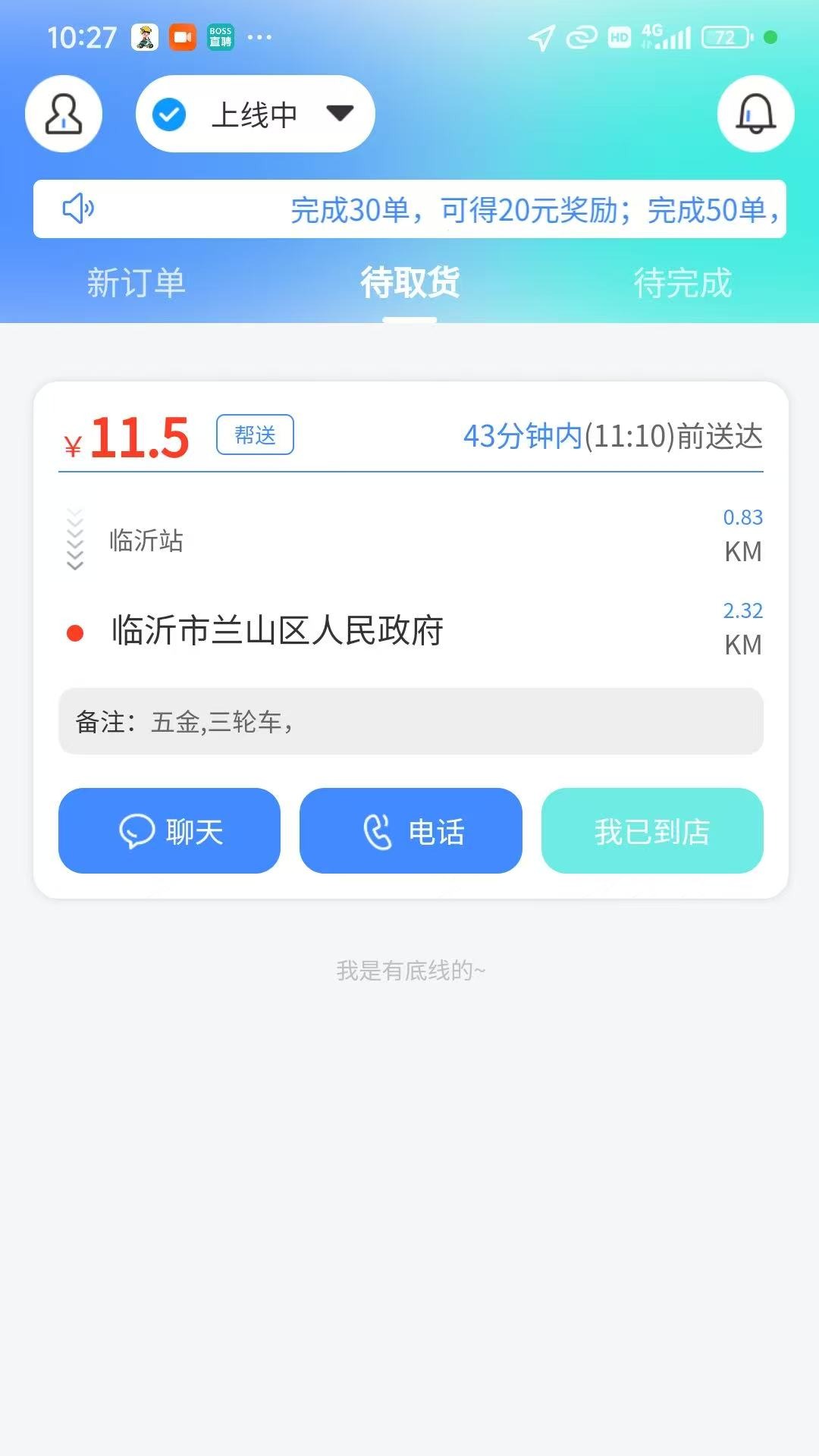The width and height of the screenshot is (819, 1456).
Task: Expand the 上线中 status dropdown
Action: point(256,114)
